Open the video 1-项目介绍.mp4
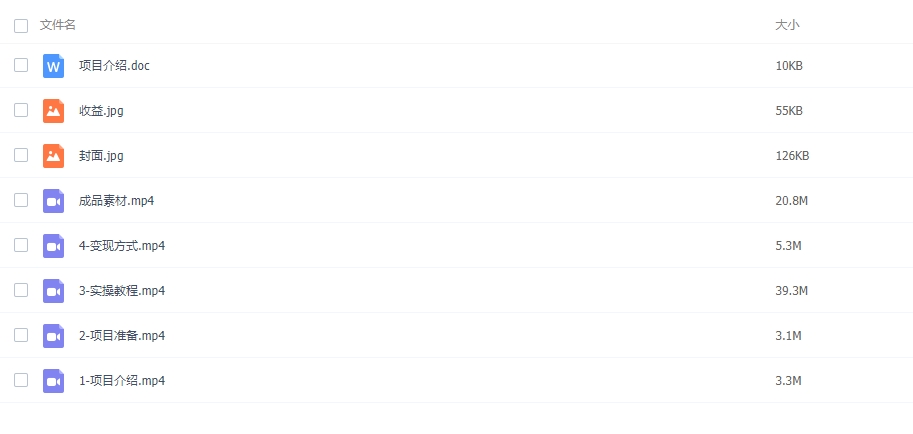 [121, 381]
